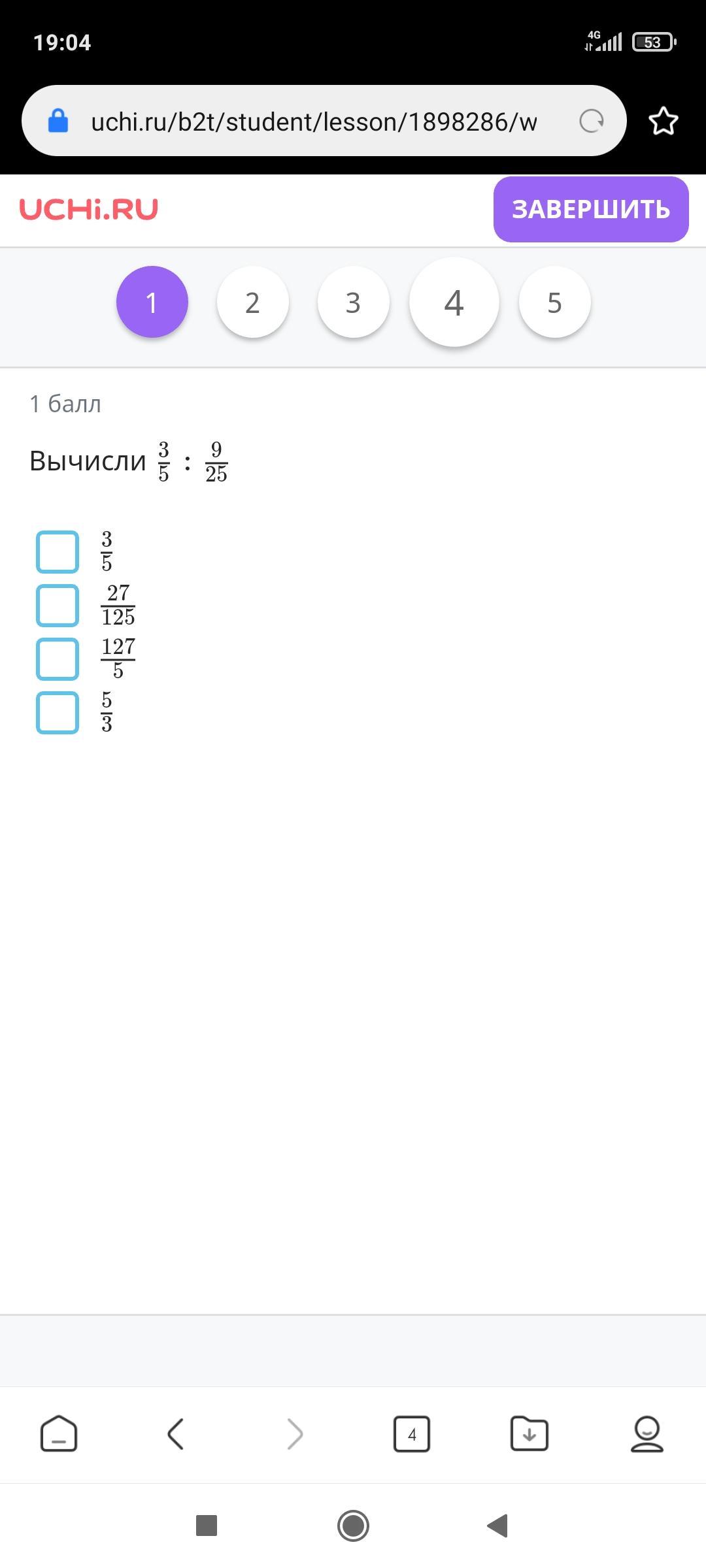The width and height of the screenshot is (706, 1568).
Task: Check the 3/5 answer box
Action: pos(58,552)
